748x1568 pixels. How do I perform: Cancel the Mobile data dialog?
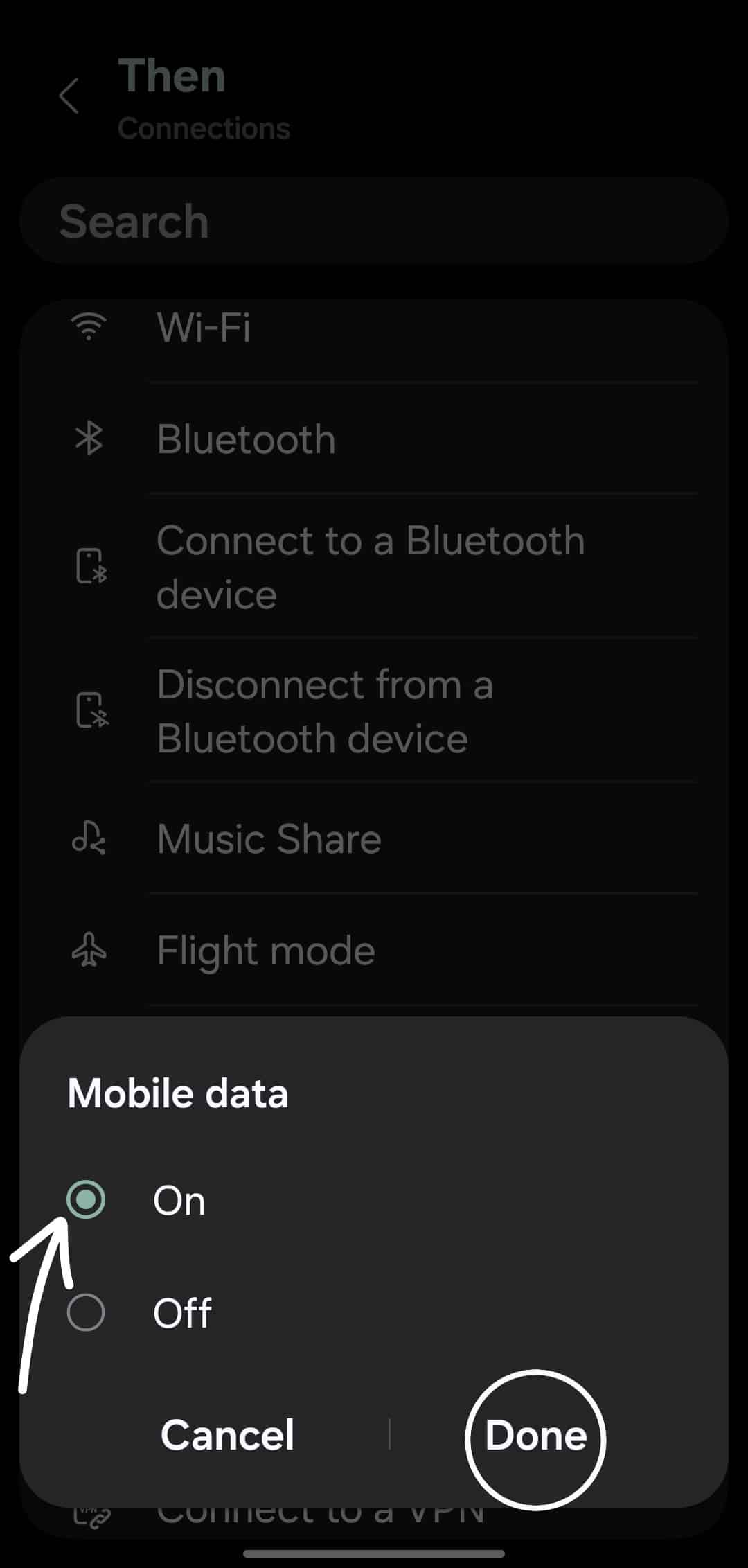(x=227, y=1434)
